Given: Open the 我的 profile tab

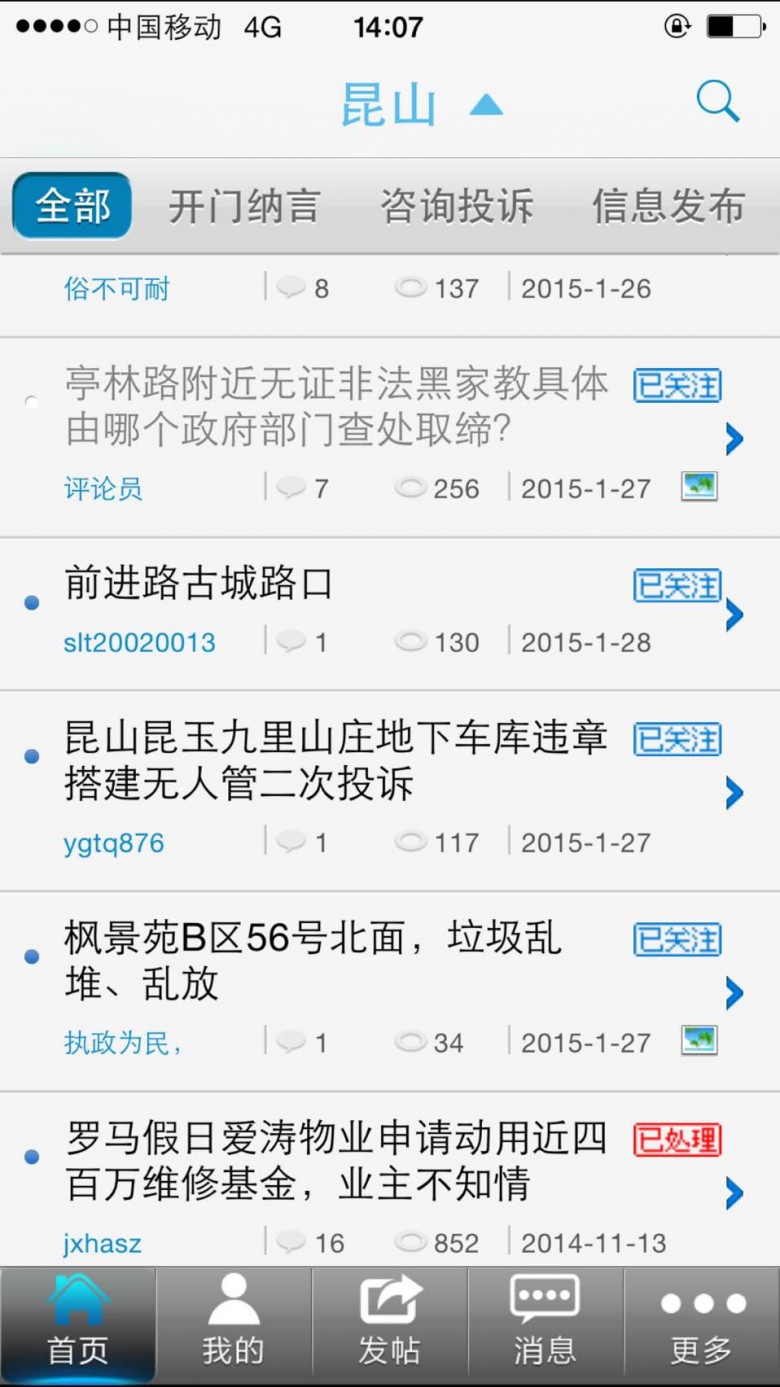Looking at the screenshot, I should (x=233, y=1324).
